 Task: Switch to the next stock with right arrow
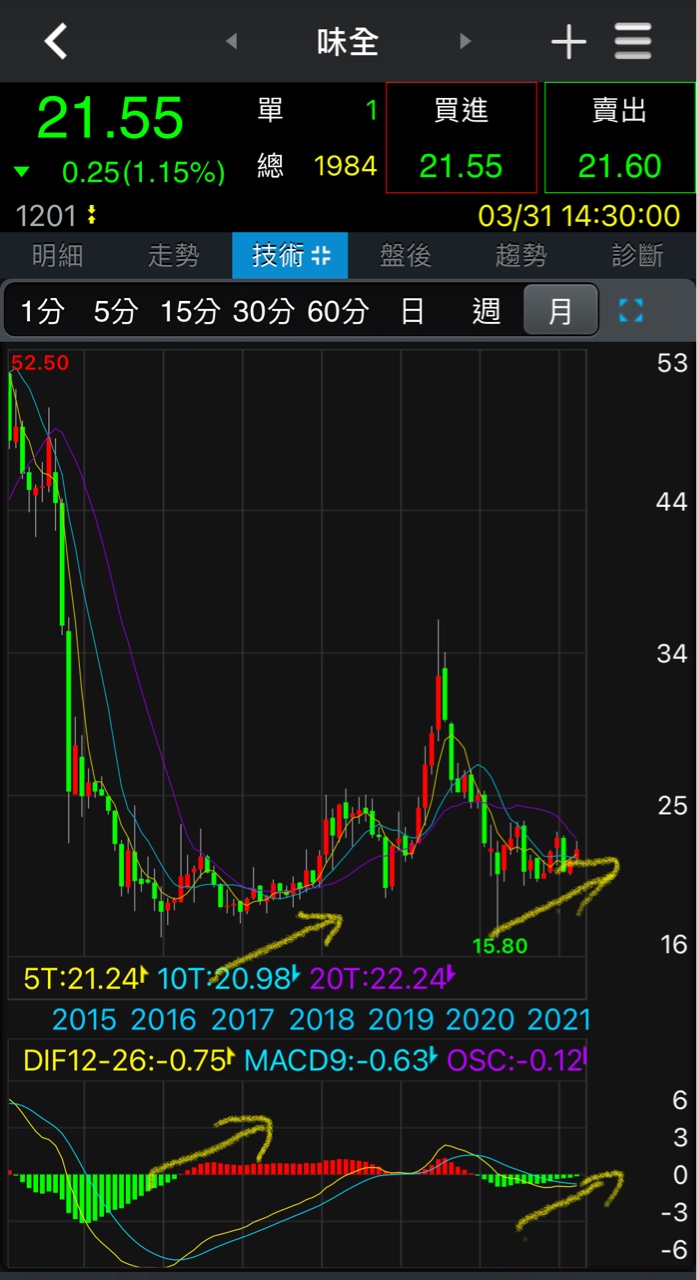(x=464, y=41)
